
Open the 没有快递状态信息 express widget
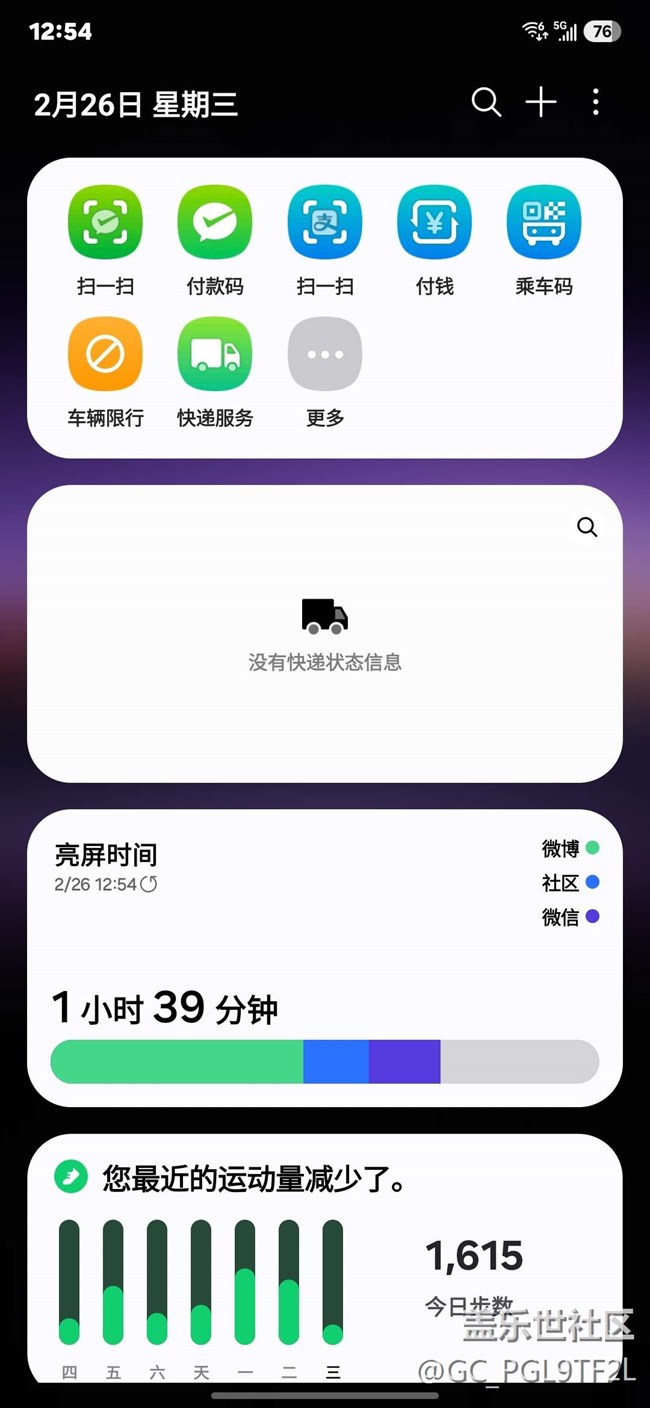(325, 634)
